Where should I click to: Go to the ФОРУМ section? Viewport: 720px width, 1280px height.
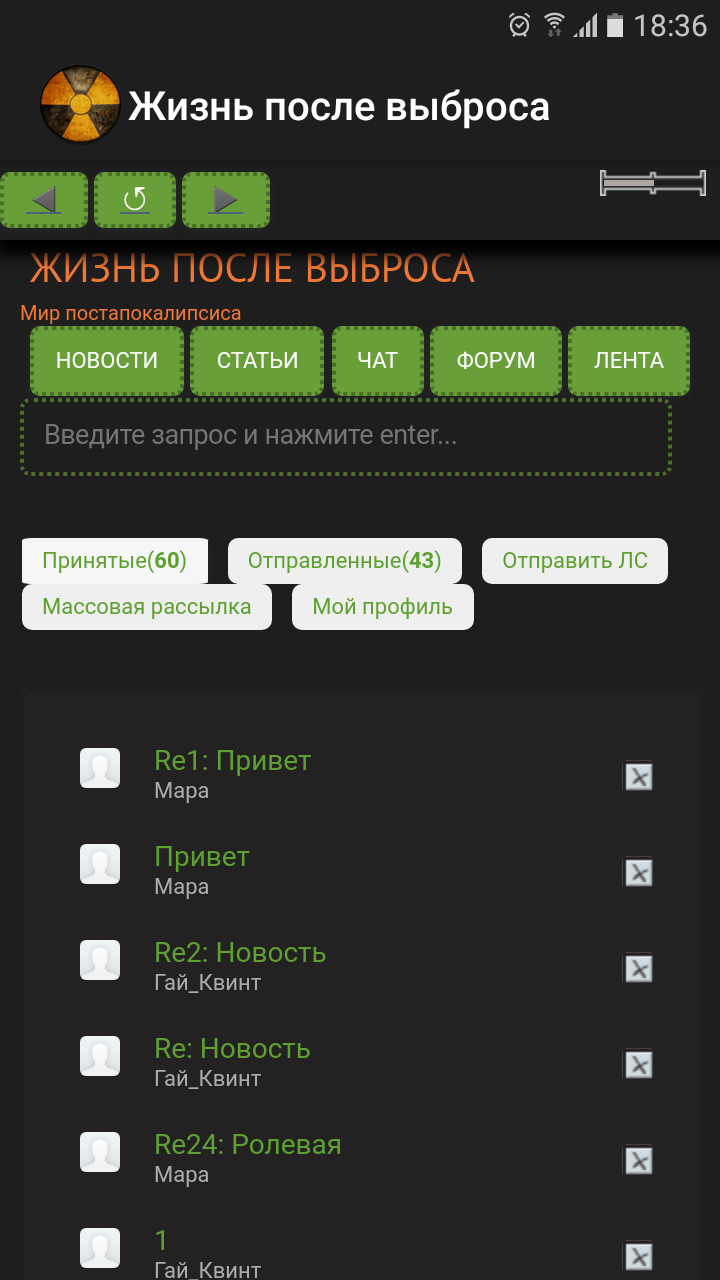pos(495,361)
